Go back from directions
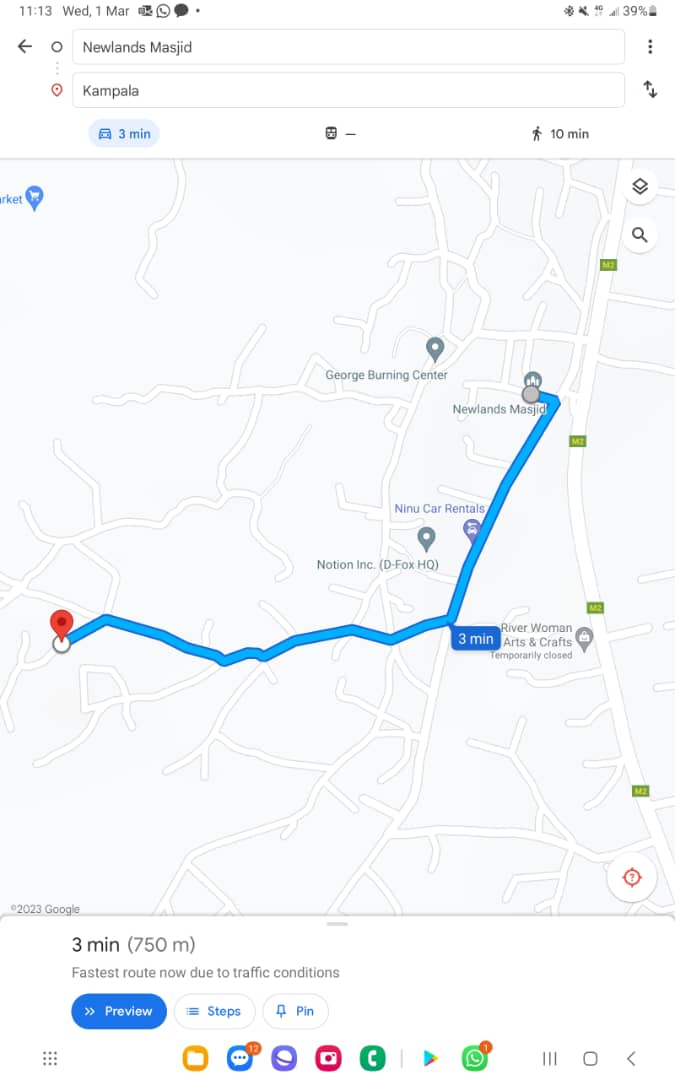Screen dimensions: 675x1080 pos(25,47)
